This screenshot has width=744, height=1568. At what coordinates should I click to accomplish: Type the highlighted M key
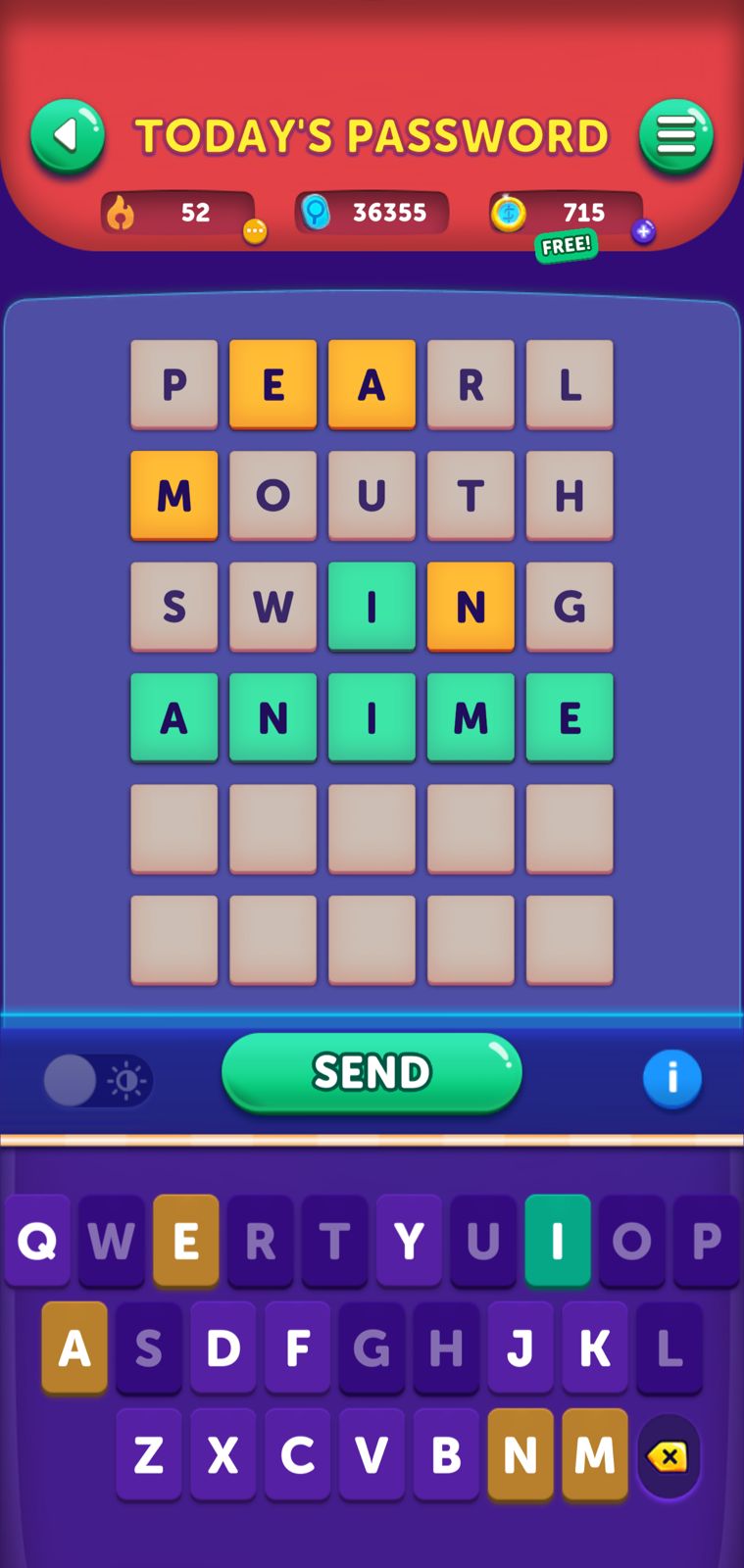coord(594,1455)
